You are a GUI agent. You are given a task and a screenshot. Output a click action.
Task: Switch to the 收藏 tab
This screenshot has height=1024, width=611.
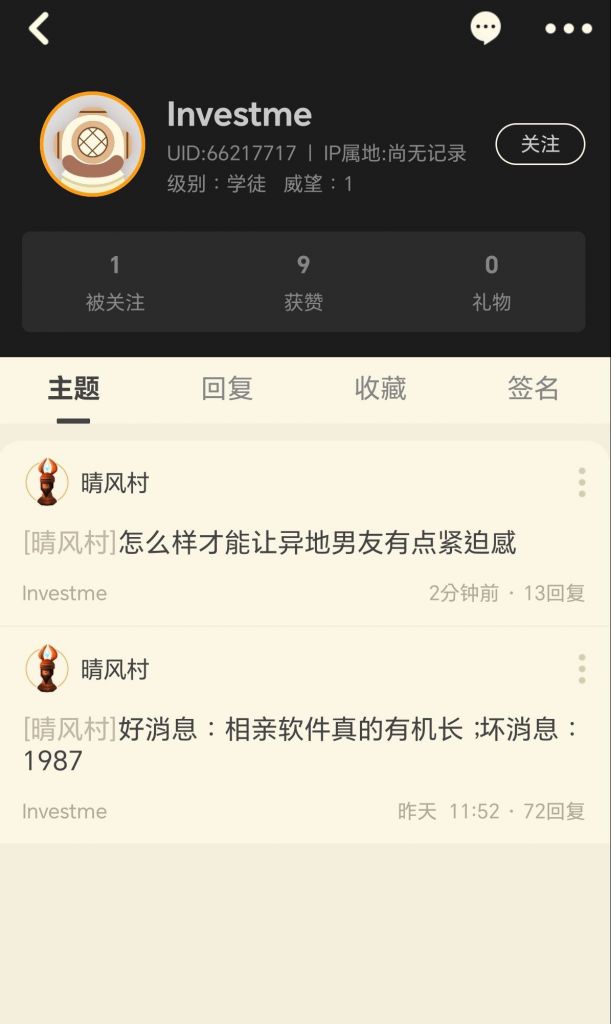pos(380,388)
